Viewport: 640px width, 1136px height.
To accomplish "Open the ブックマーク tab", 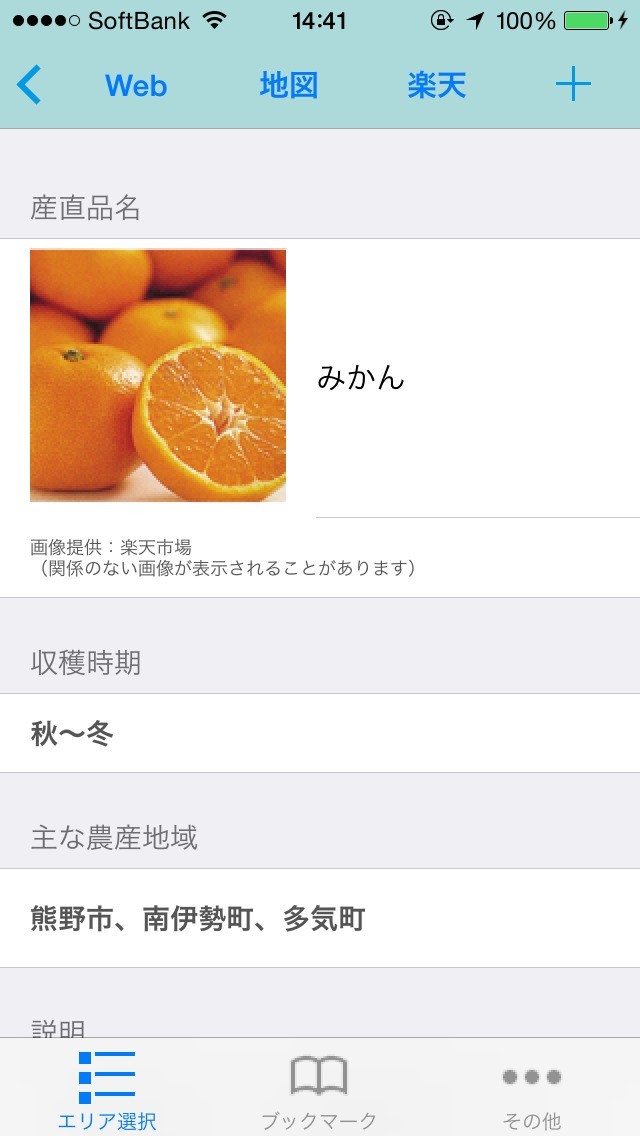I will (319, 1090).
